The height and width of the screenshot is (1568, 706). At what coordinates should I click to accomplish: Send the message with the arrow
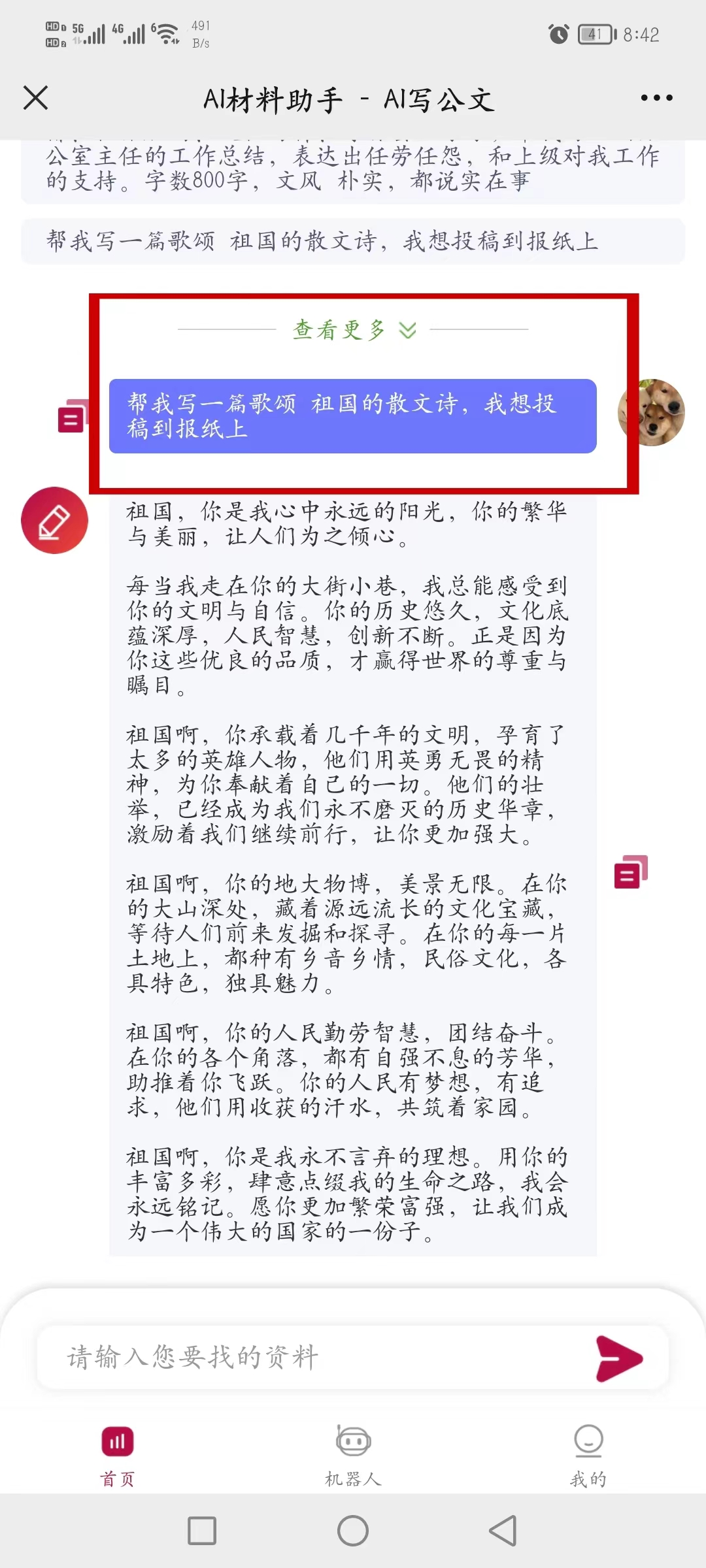618,1359
